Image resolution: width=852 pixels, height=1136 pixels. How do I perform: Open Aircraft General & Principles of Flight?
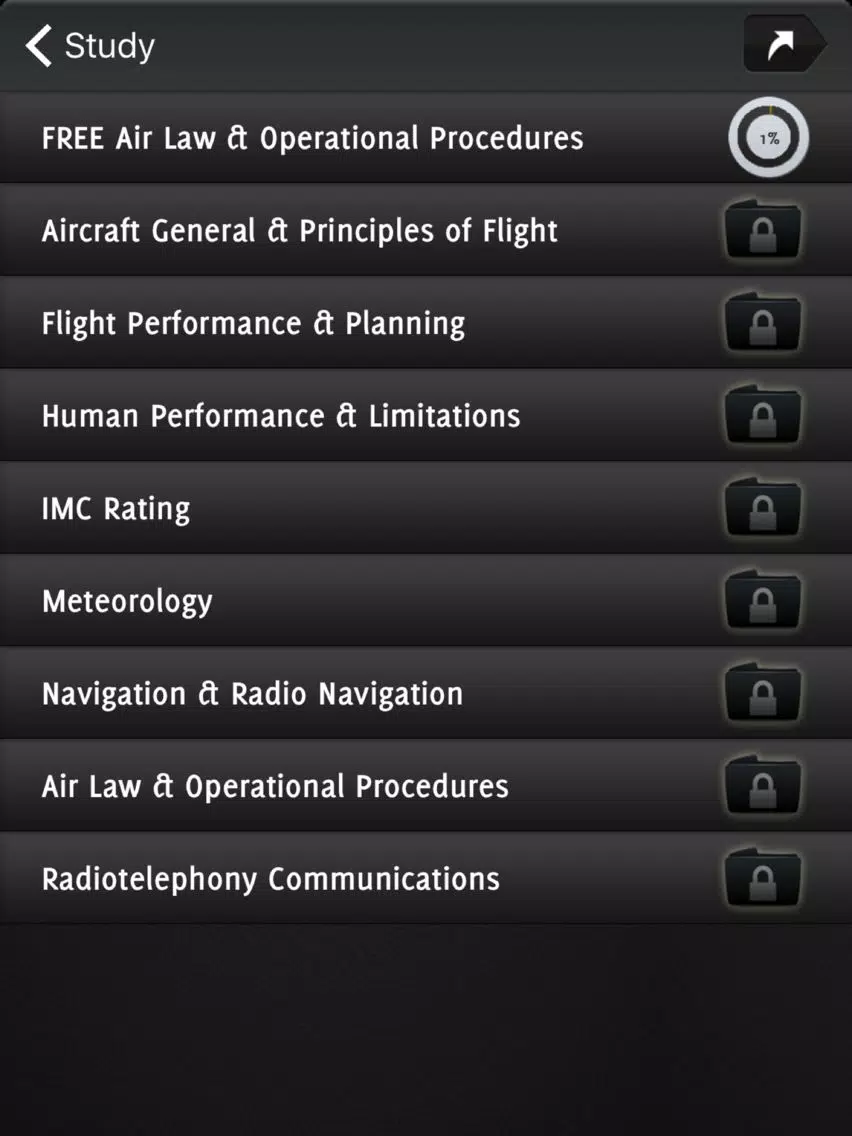(426, 230)
